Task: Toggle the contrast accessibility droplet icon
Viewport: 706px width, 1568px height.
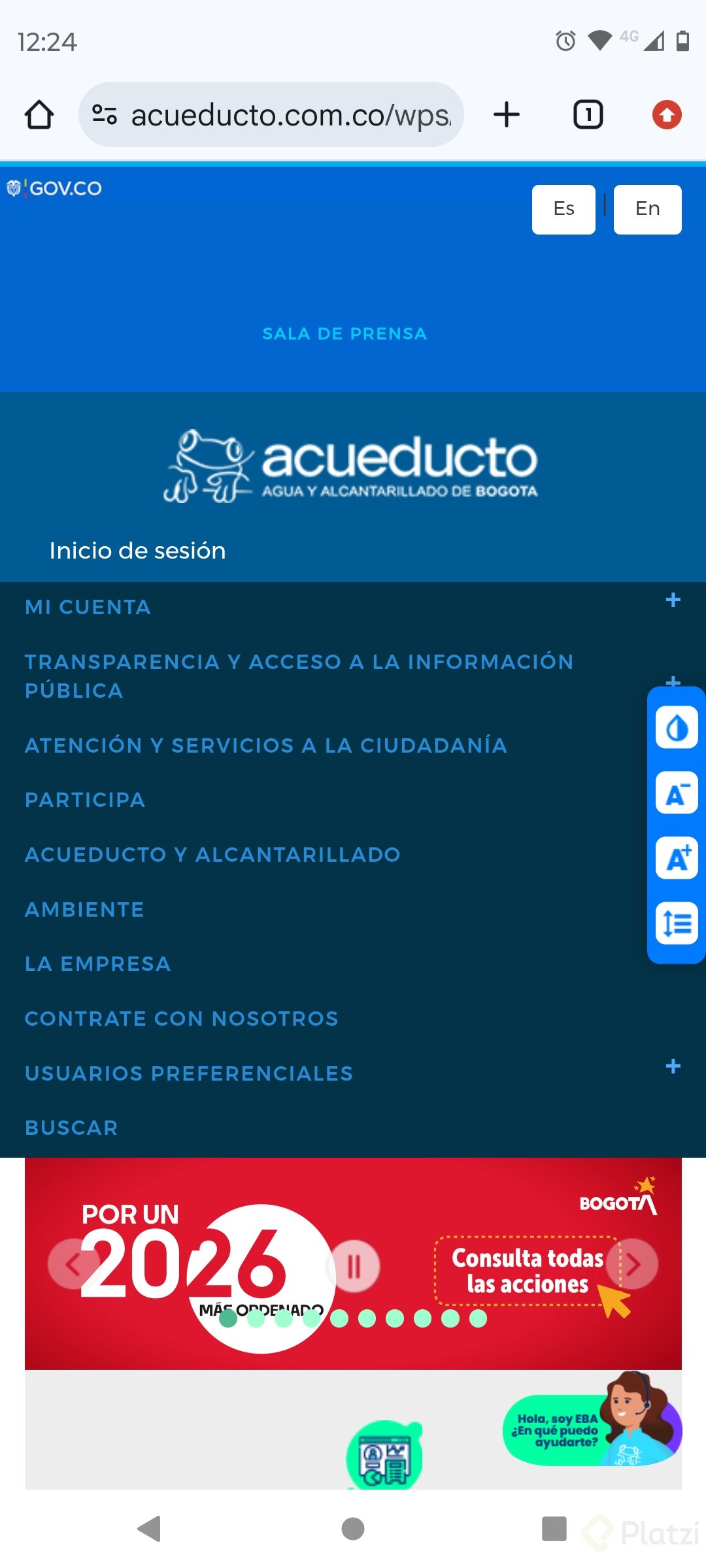Action: pyautogui.click(x=677, y=728)
